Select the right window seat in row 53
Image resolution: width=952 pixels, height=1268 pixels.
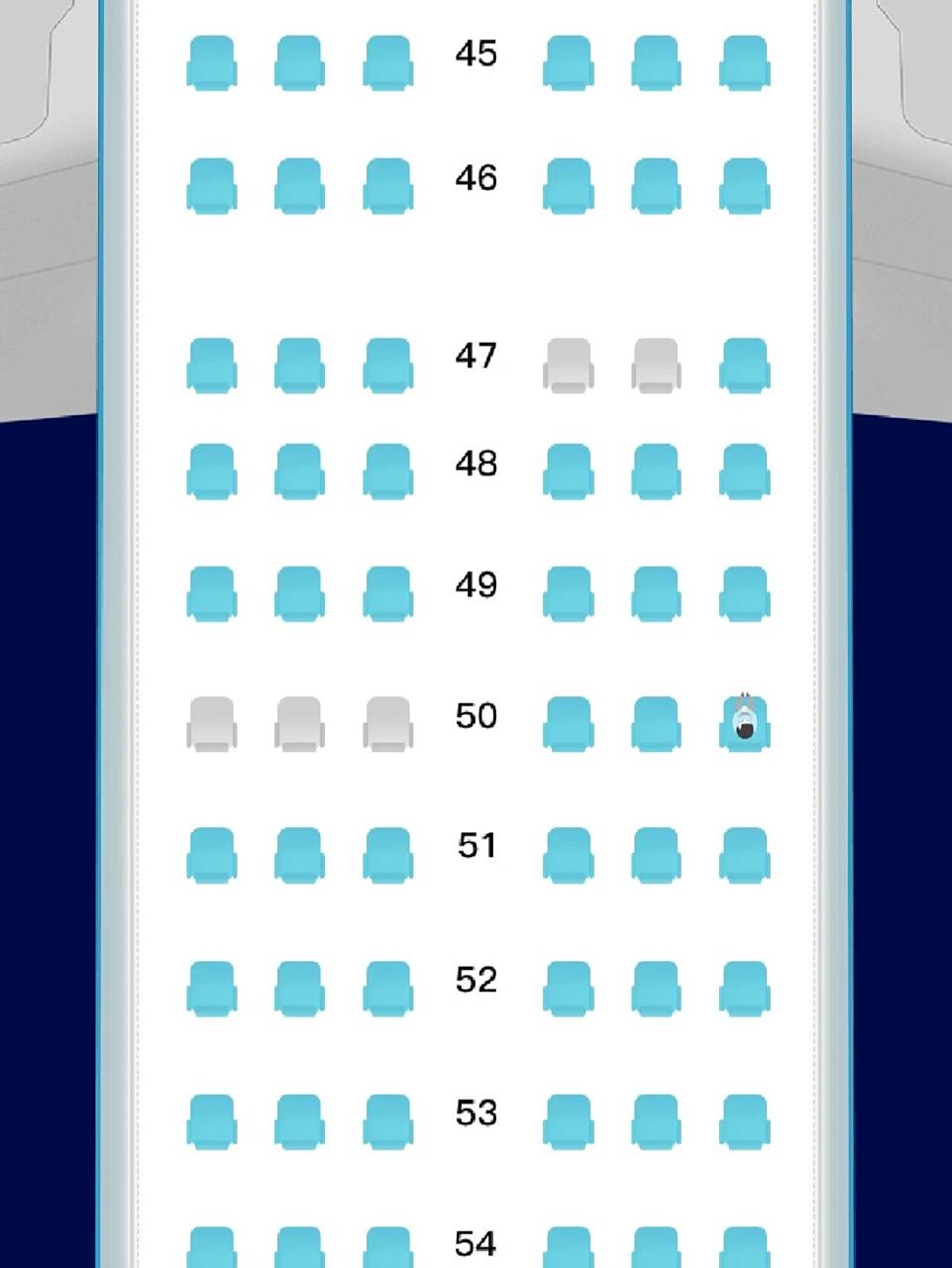[744, 1121]
